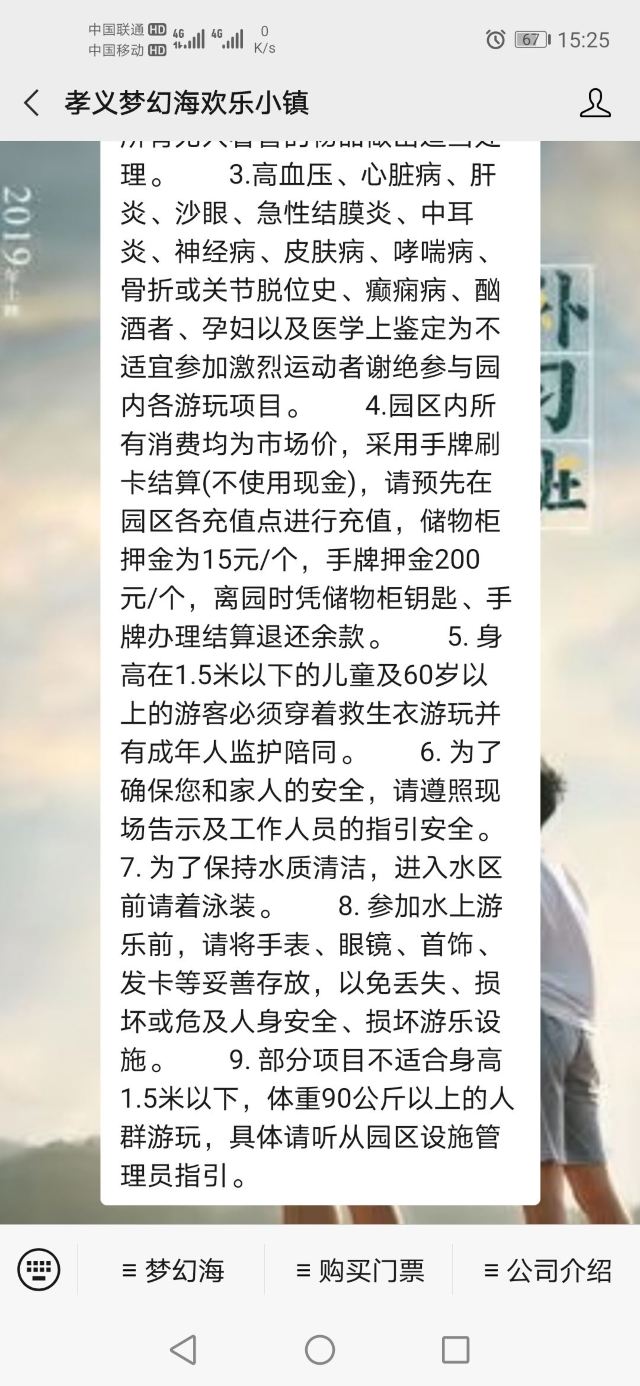Switch to keyboard input mode
Screen dimensions: 640x1386
39,1270
